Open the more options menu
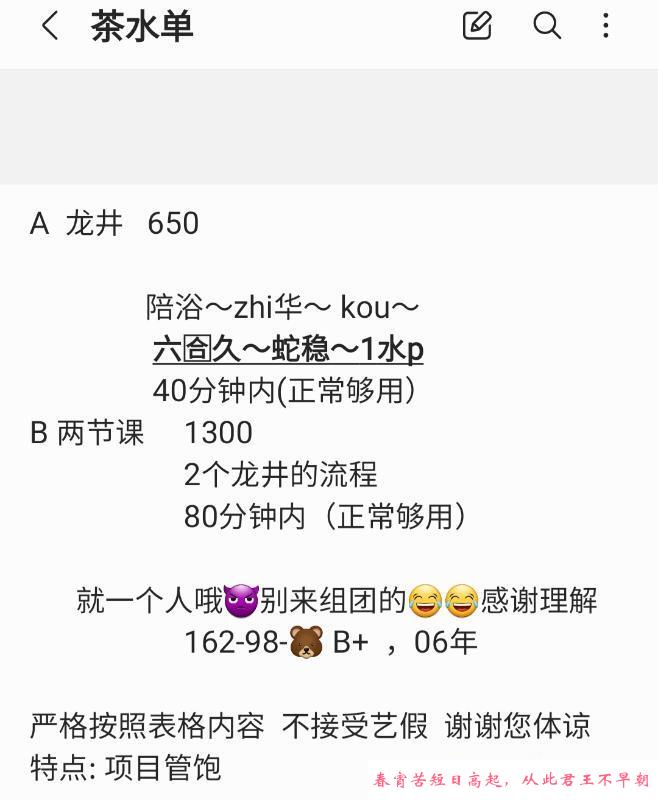Screen dimensions: 658x800 tap(606, 26)
